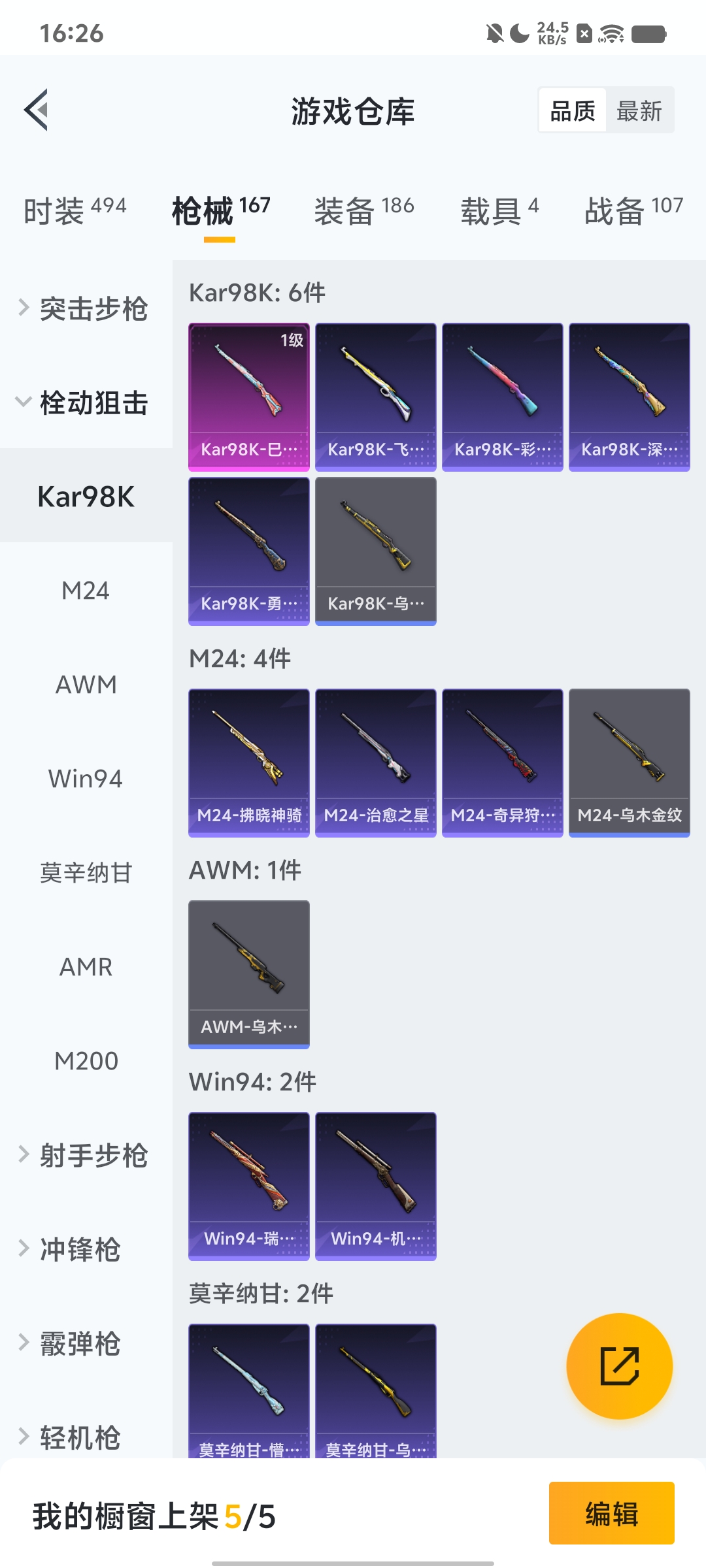Open the 载具 tab

click(x=499, y=210)
